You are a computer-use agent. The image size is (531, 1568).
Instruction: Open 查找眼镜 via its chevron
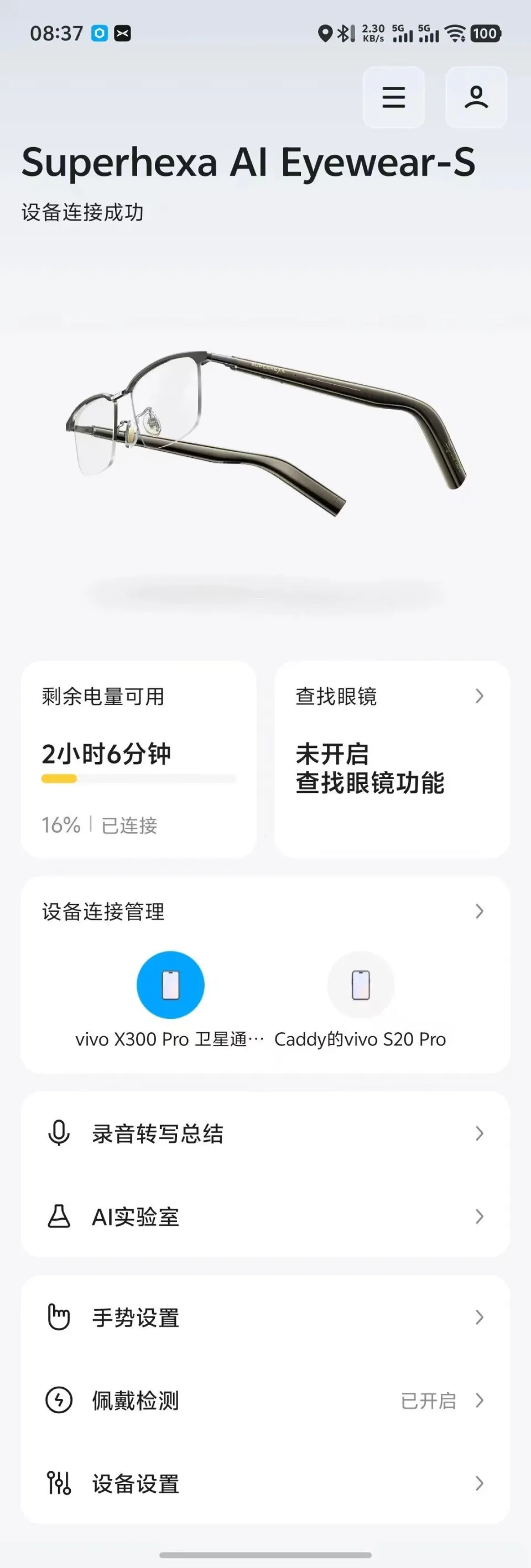[x=479, y=696]
